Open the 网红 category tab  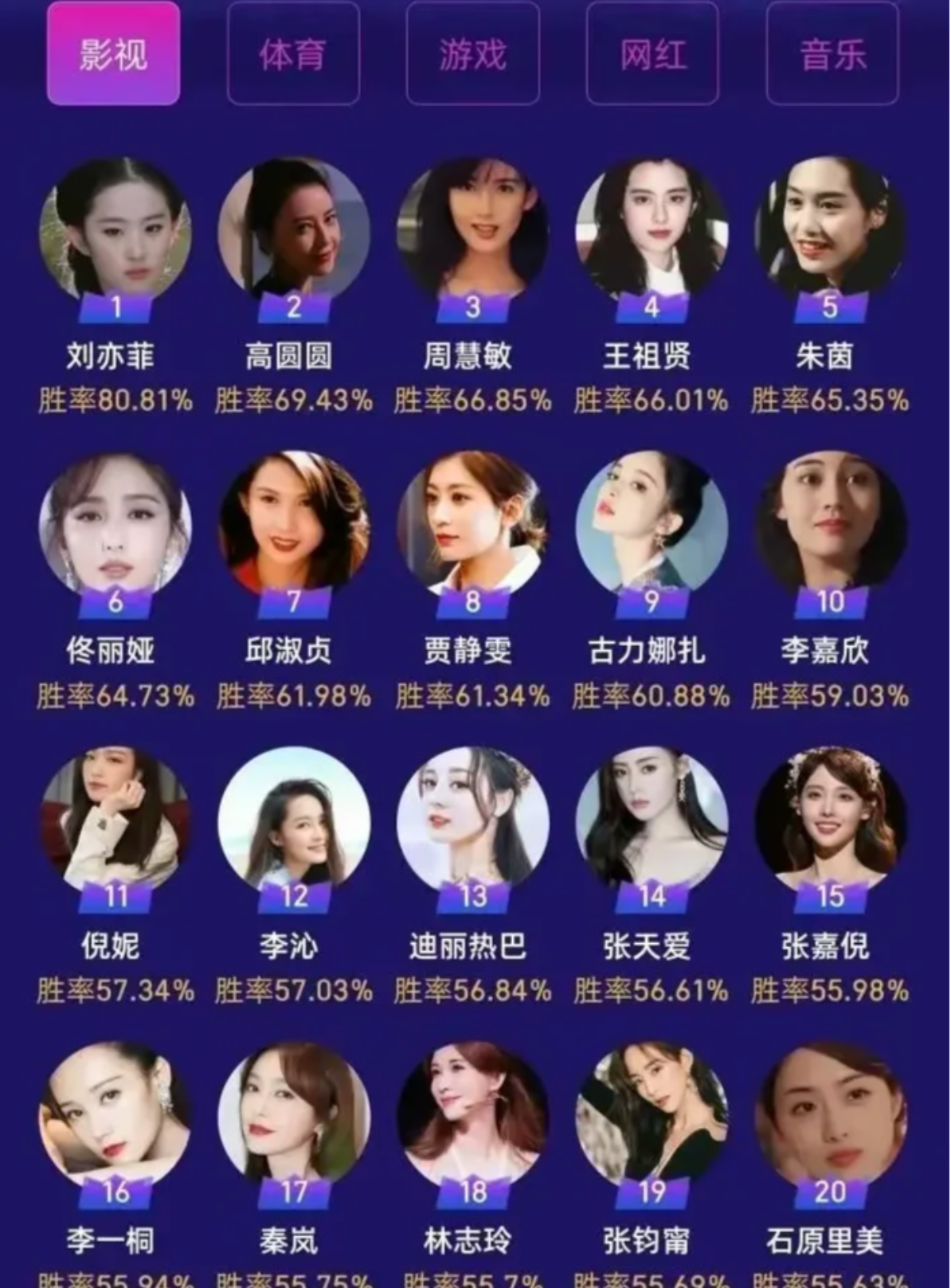[x=652, y=54]
